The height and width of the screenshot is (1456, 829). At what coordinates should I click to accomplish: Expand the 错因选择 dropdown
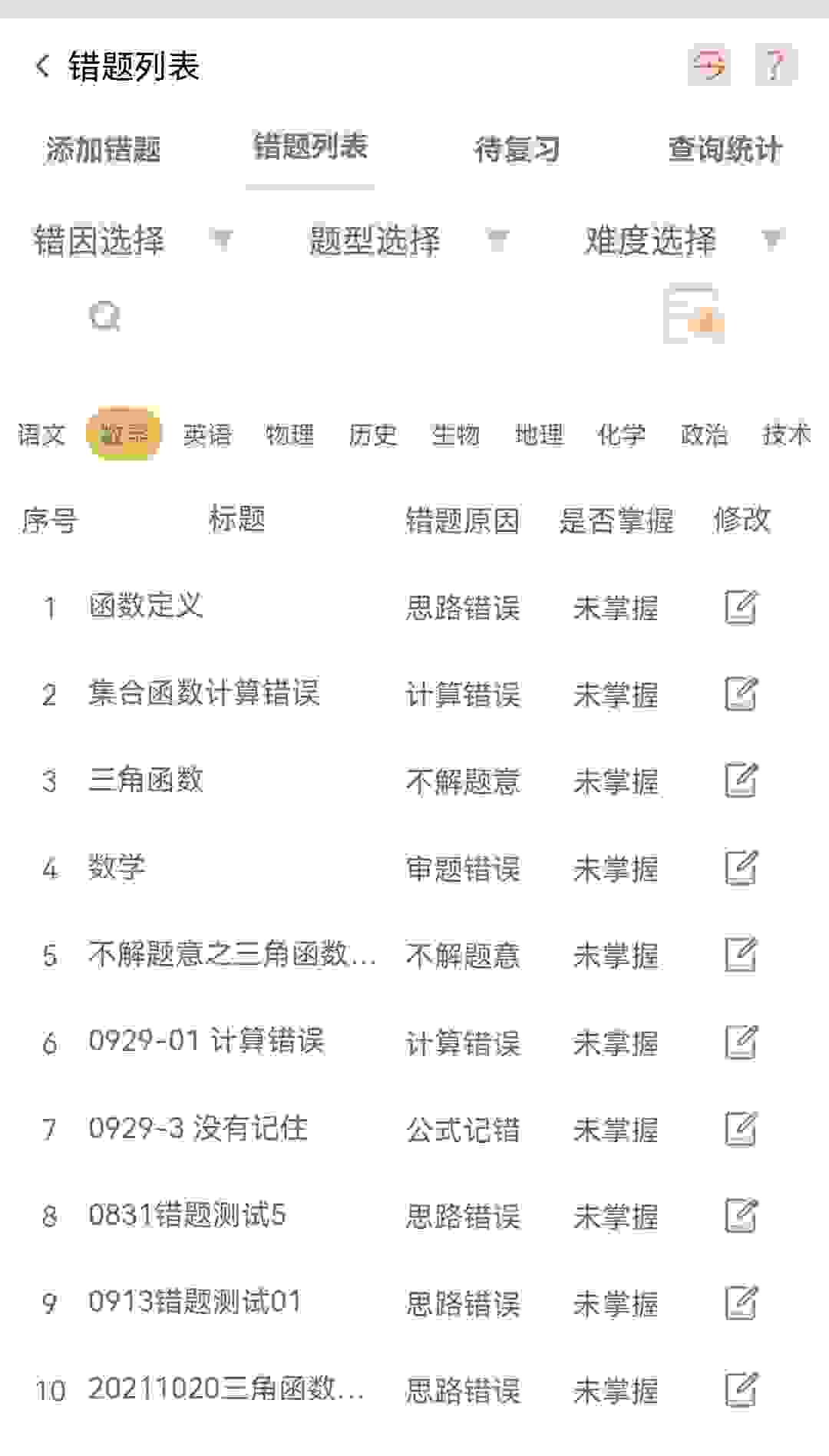(130, 240)
